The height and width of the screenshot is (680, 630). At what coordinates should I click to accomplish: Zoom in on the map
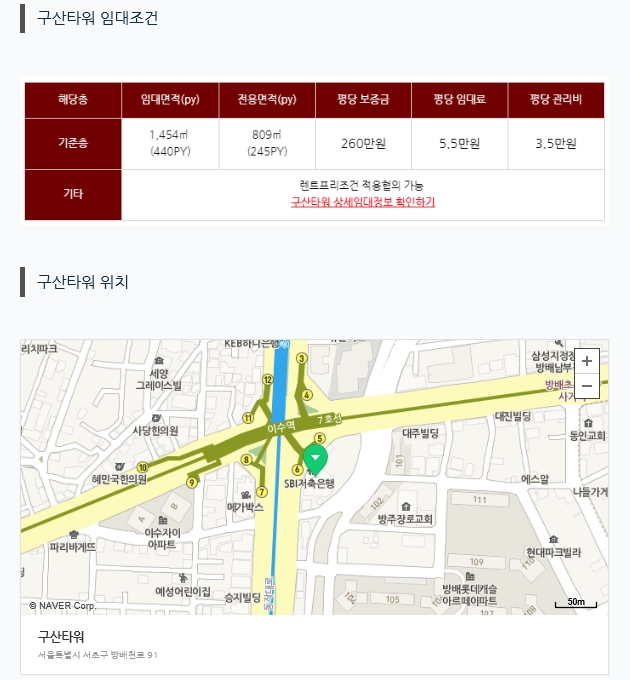pyautogui.click(x=587, y=361)
